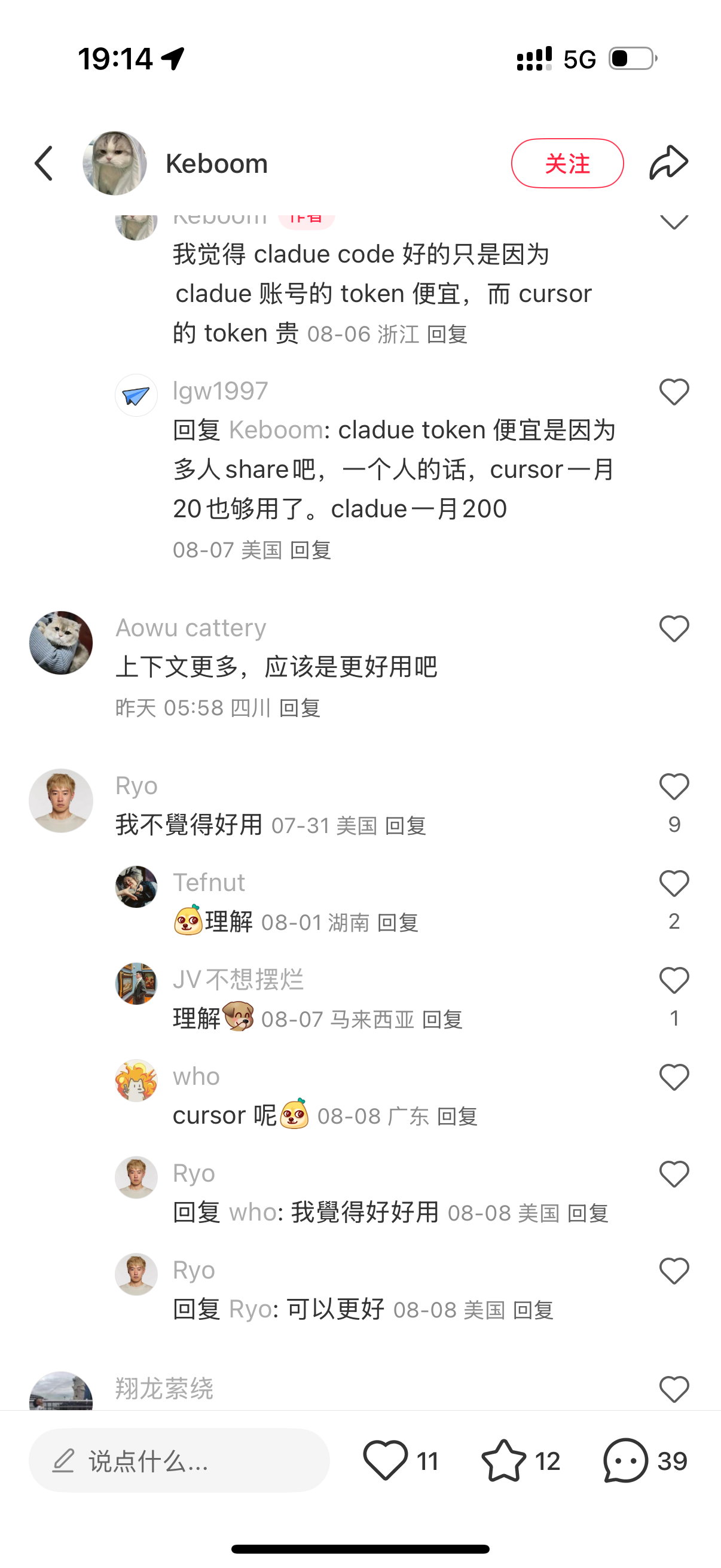The width and height of the screenshot is (721, 1568).
Task: Open Keboom's profile avatar in header
Action: click(115, 163)
